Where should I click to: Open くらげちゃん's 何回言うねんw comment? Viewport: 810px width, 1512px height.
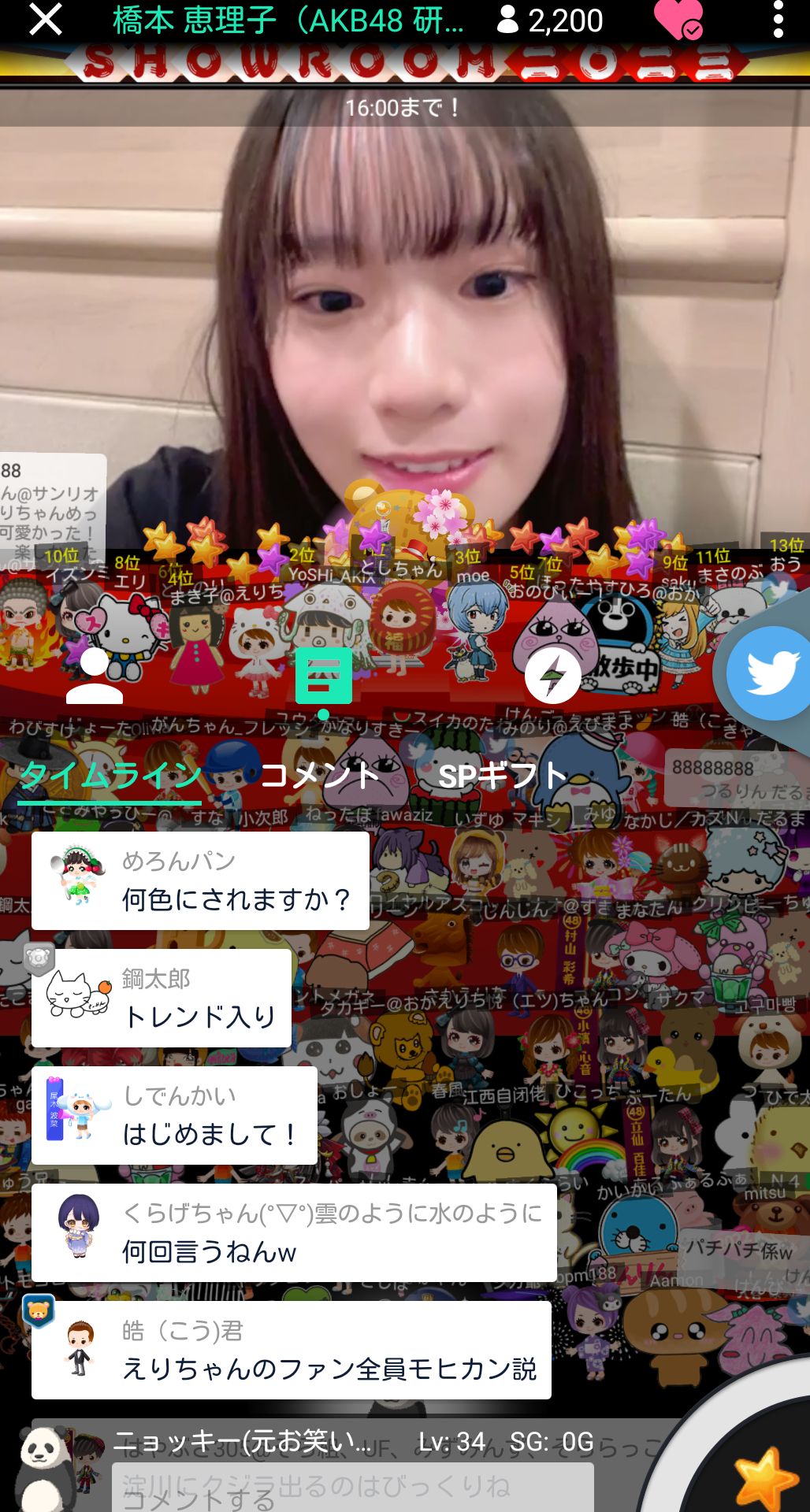point(294,1232)
